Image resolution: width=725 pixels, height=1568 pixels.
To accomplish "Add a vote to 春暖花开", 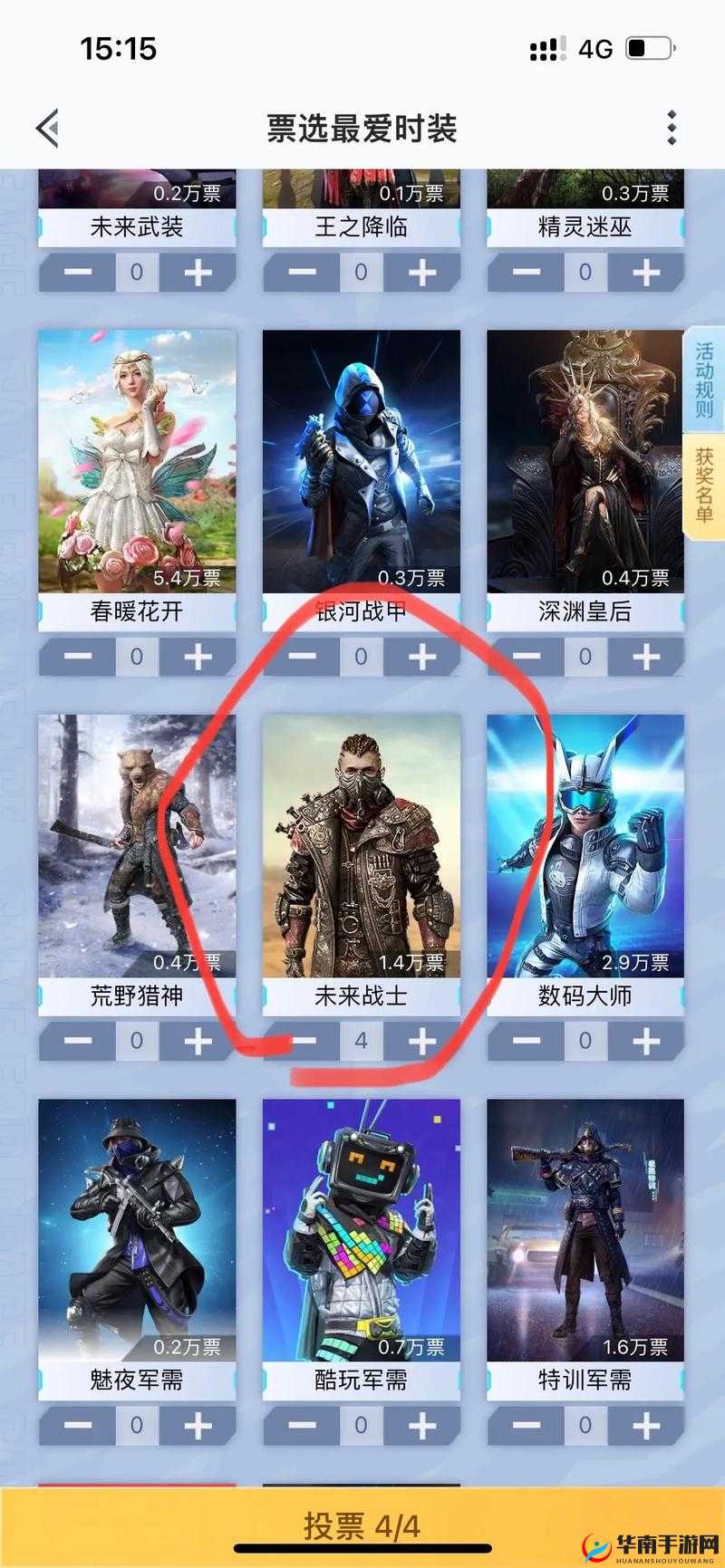I will (x=197, y=655).
